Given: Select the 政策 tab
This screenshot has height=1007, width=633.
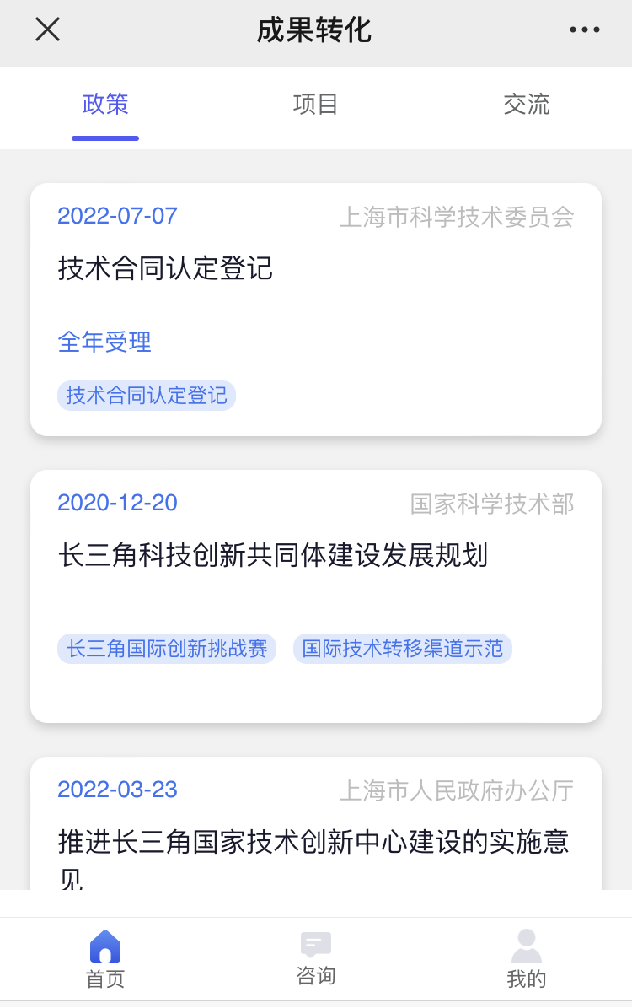Looking at the screenshot, I should [105, 105].
